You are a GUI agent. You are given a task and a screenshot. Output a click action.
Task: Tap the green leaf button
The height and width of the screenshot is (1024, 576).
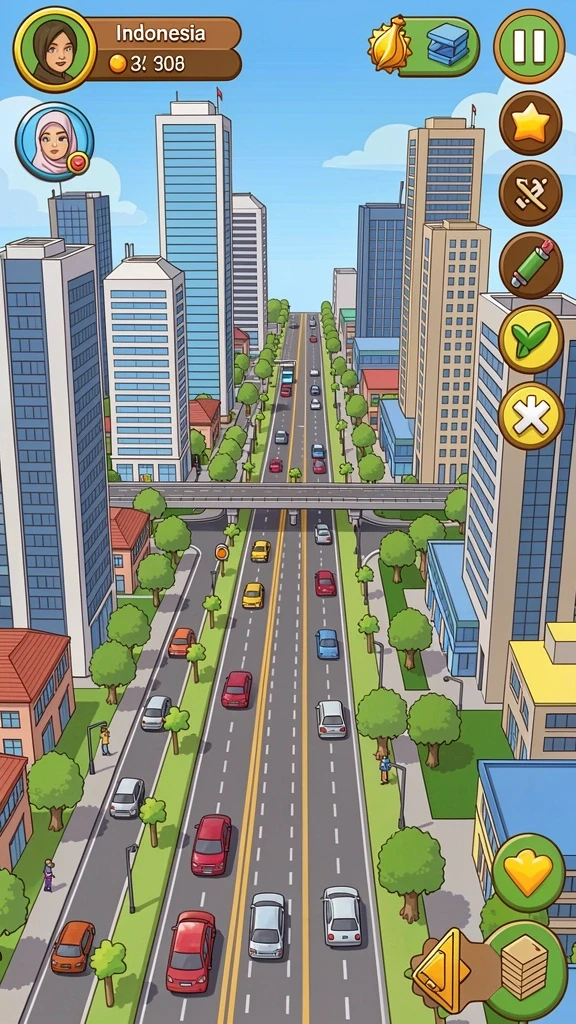[x=531, y=340]
